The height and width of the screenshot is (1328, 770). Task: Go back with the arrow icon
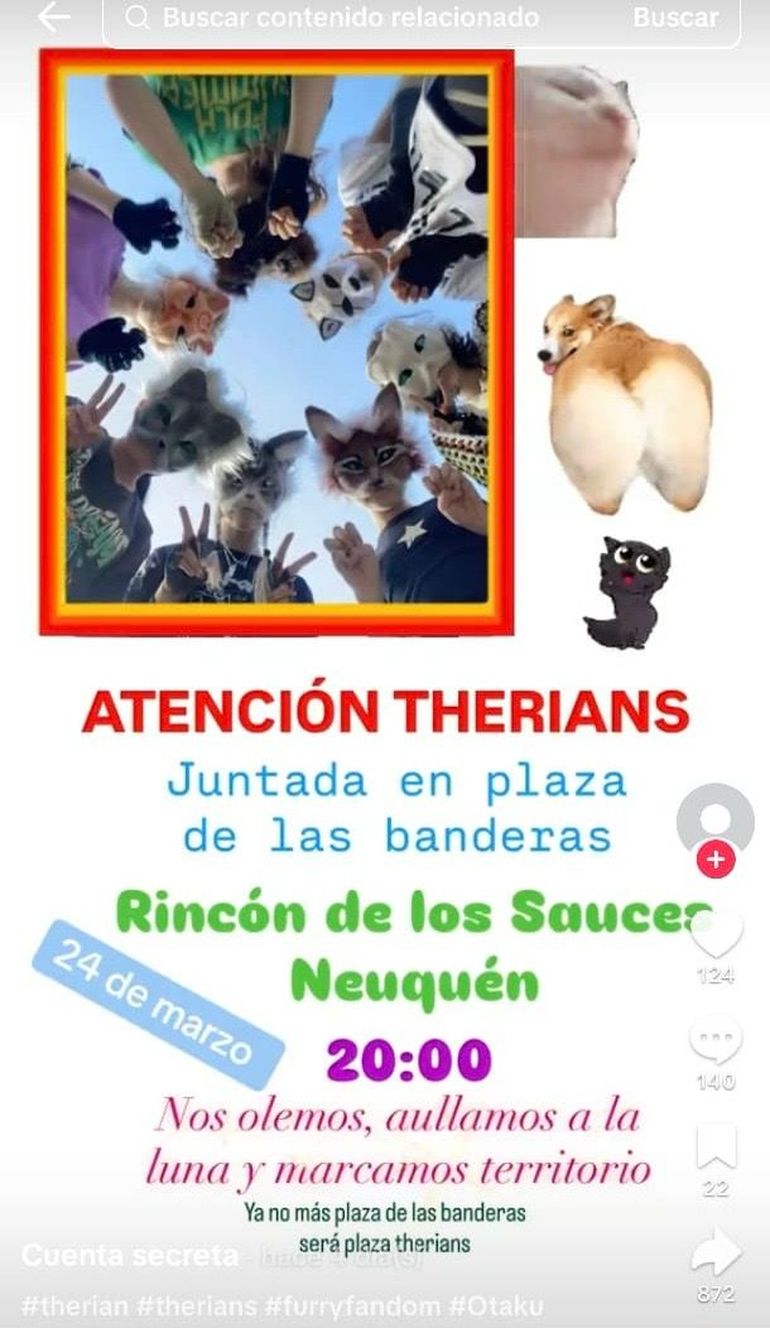tap(52, 17)
